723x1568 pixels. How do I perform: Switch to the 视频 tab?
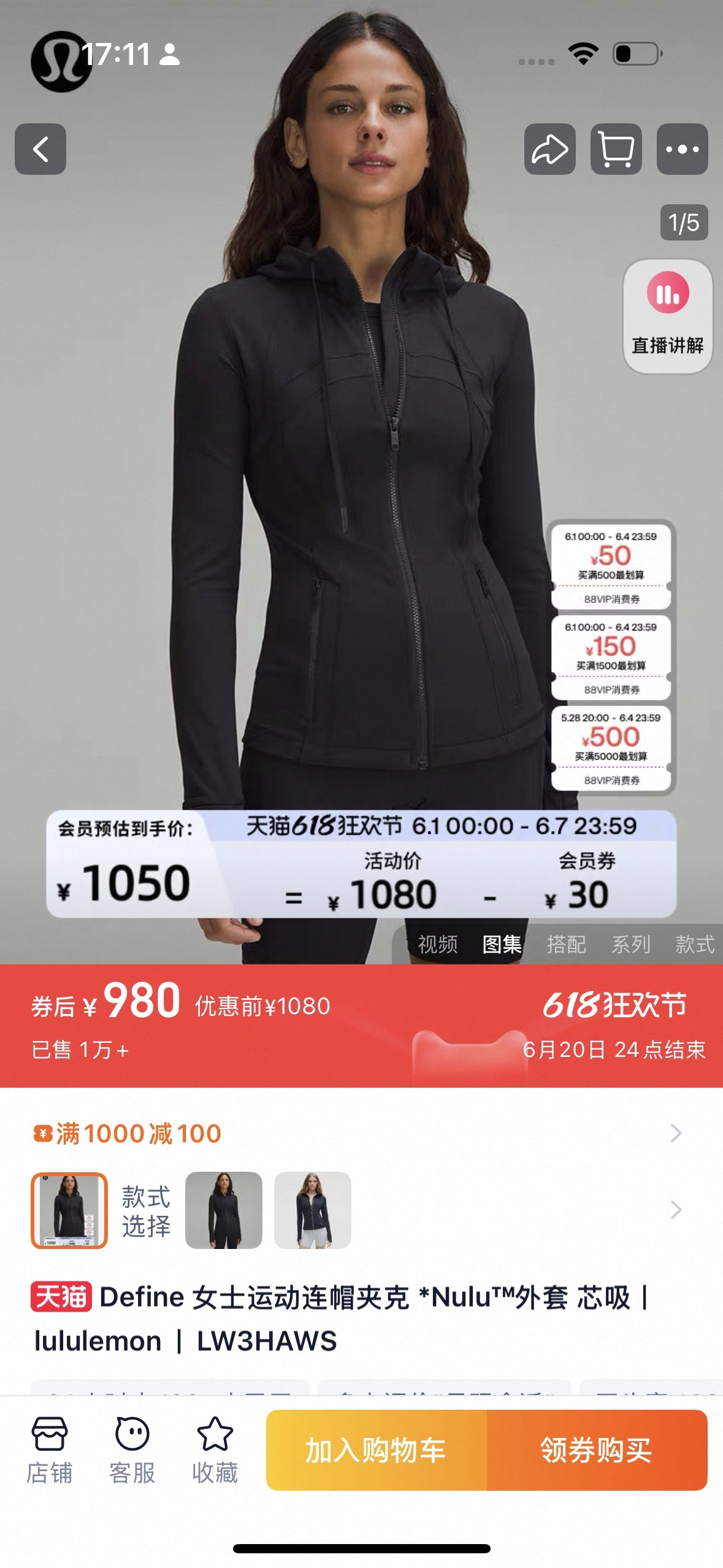(x=437, y=944)
